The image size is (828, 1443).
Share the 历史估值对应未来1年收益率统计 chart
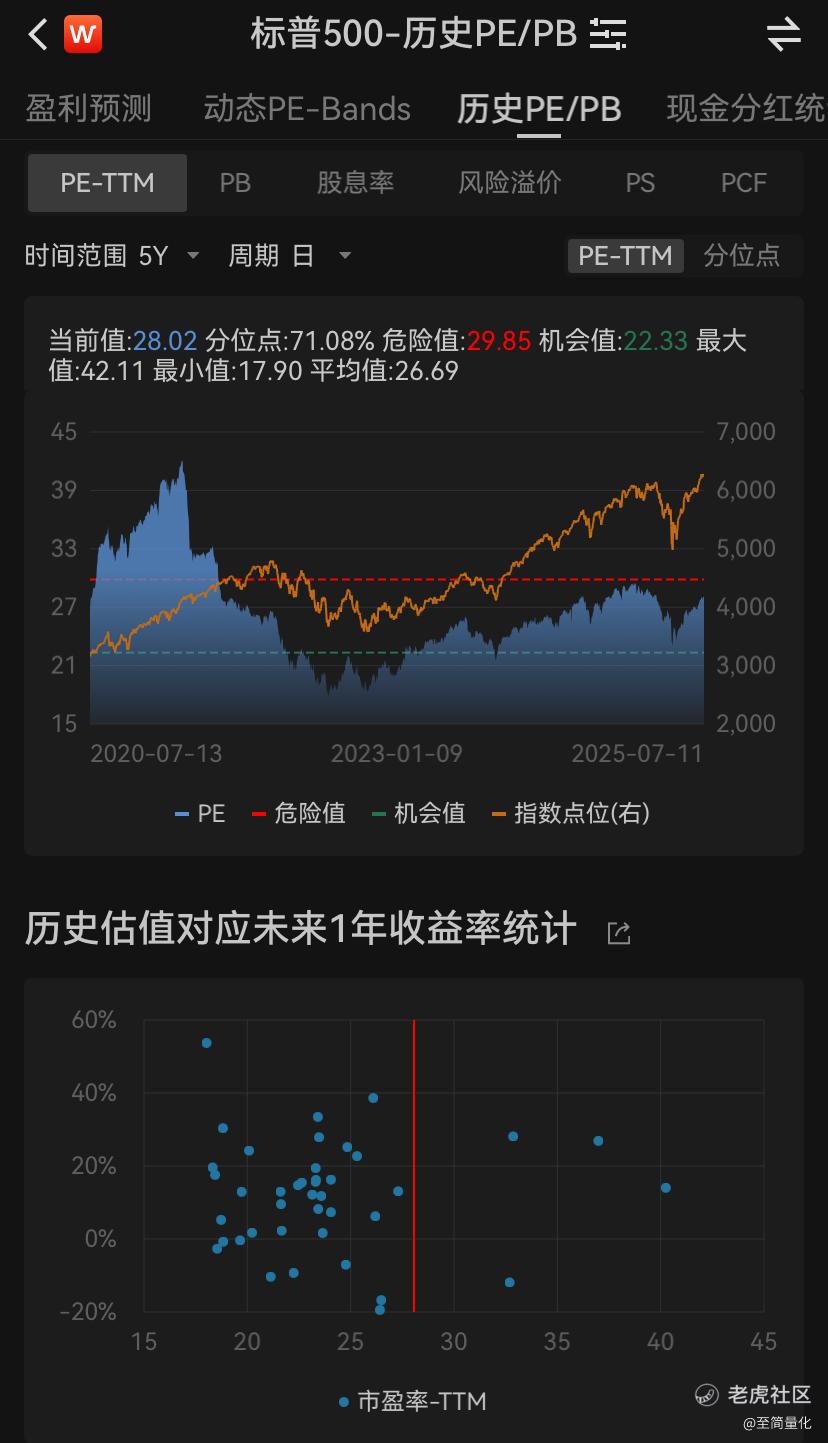coord(619,933)
